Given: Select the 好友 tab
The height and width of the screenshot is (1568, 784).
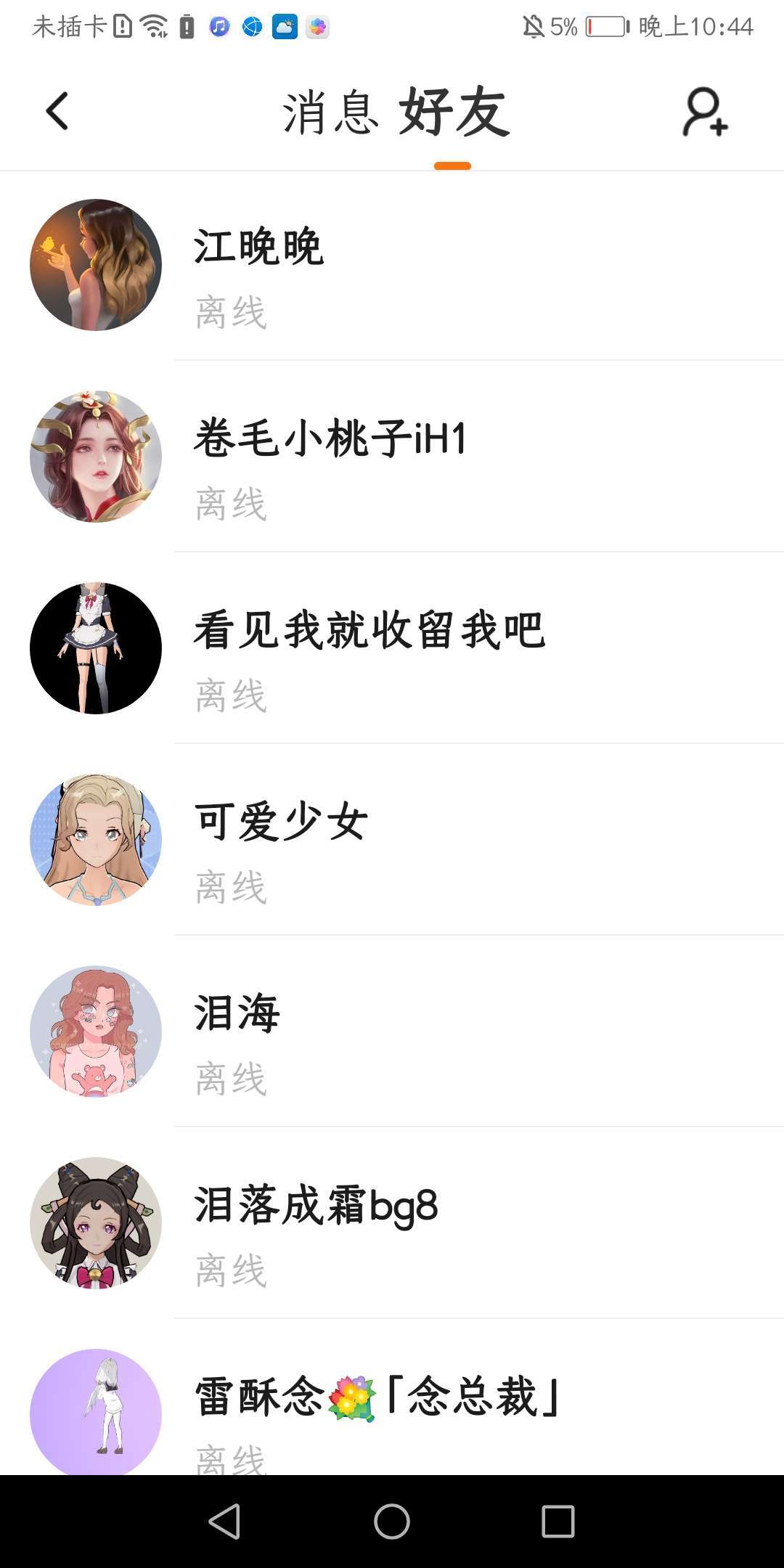Looking at the screenshot, I should click(x=454, y=112).
